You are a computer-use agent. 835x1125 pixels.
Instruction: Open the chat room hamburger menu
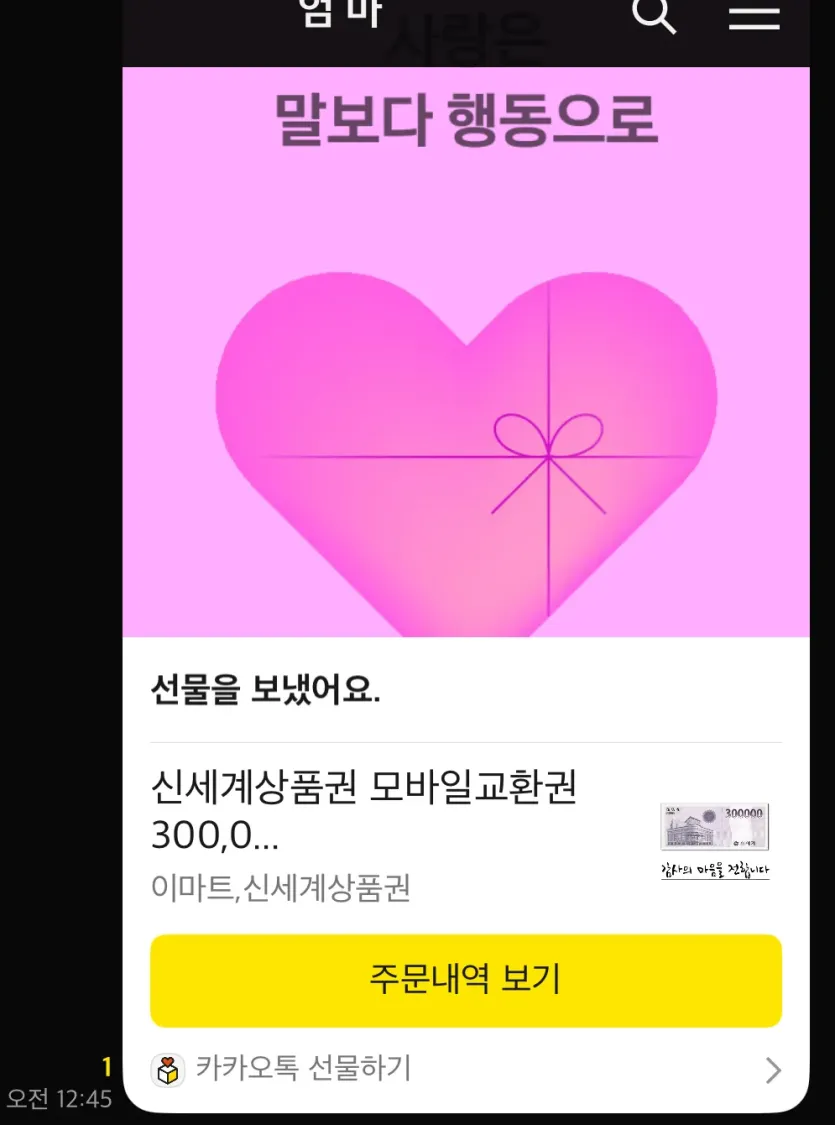[x=753, y=15]
